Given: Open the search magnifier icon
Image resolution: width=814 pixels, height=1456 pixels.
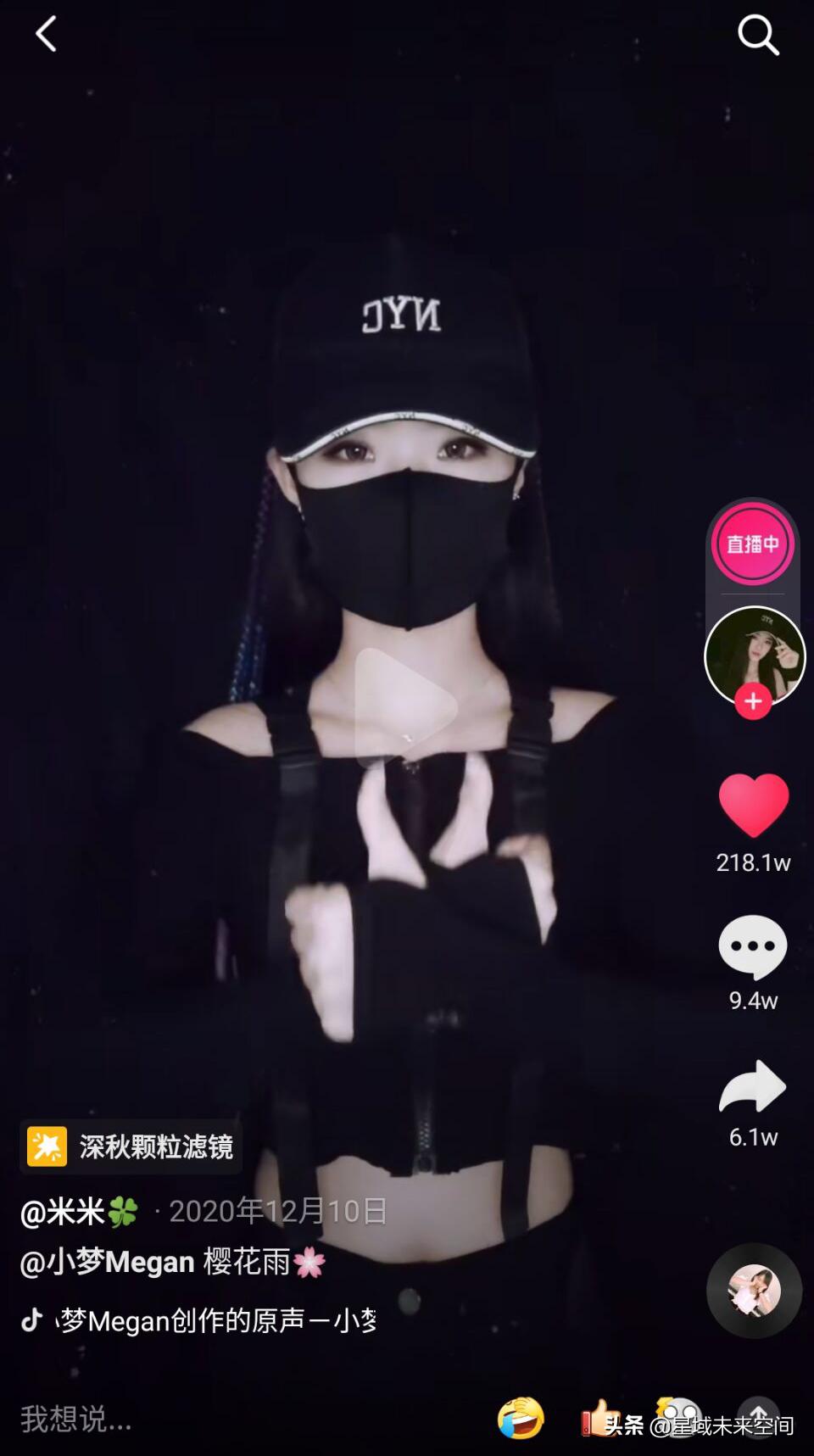Looking at the screenshot, I should 757,34.
